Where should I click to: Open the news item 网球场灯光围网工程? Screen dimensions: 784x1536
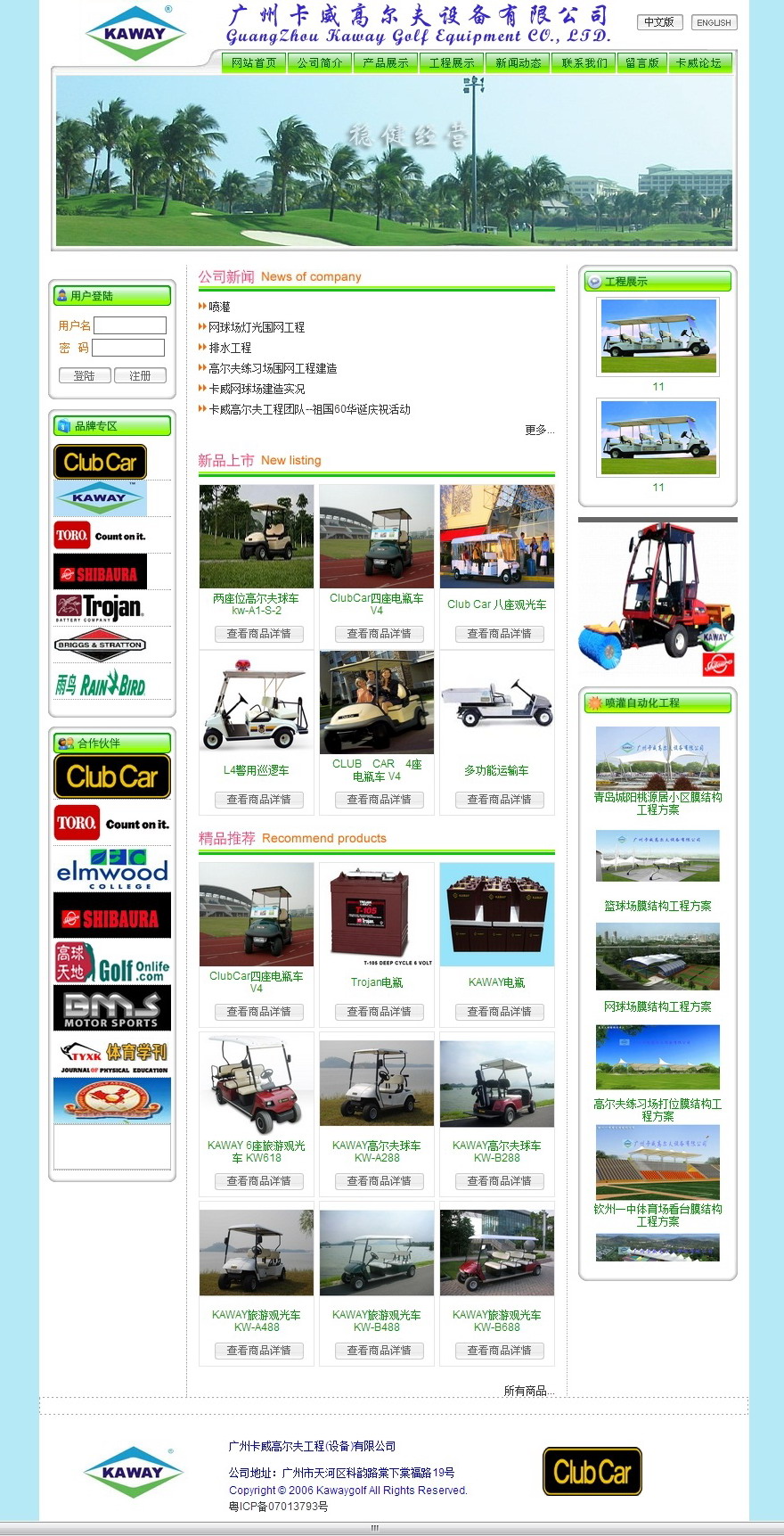(257, 327)
